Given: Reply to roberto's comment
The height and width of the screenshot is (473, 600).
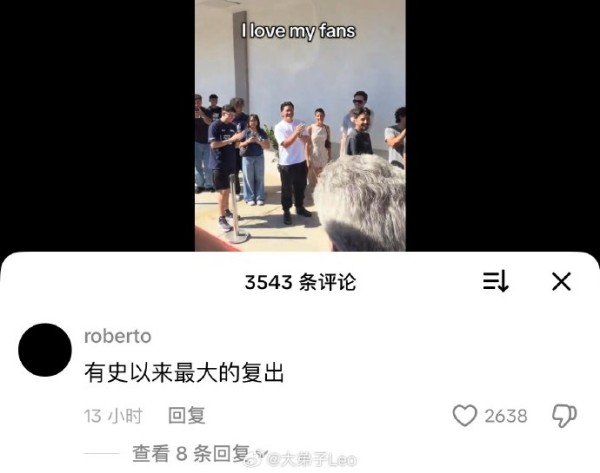Looking at the screenshot, I should point(186,415).
